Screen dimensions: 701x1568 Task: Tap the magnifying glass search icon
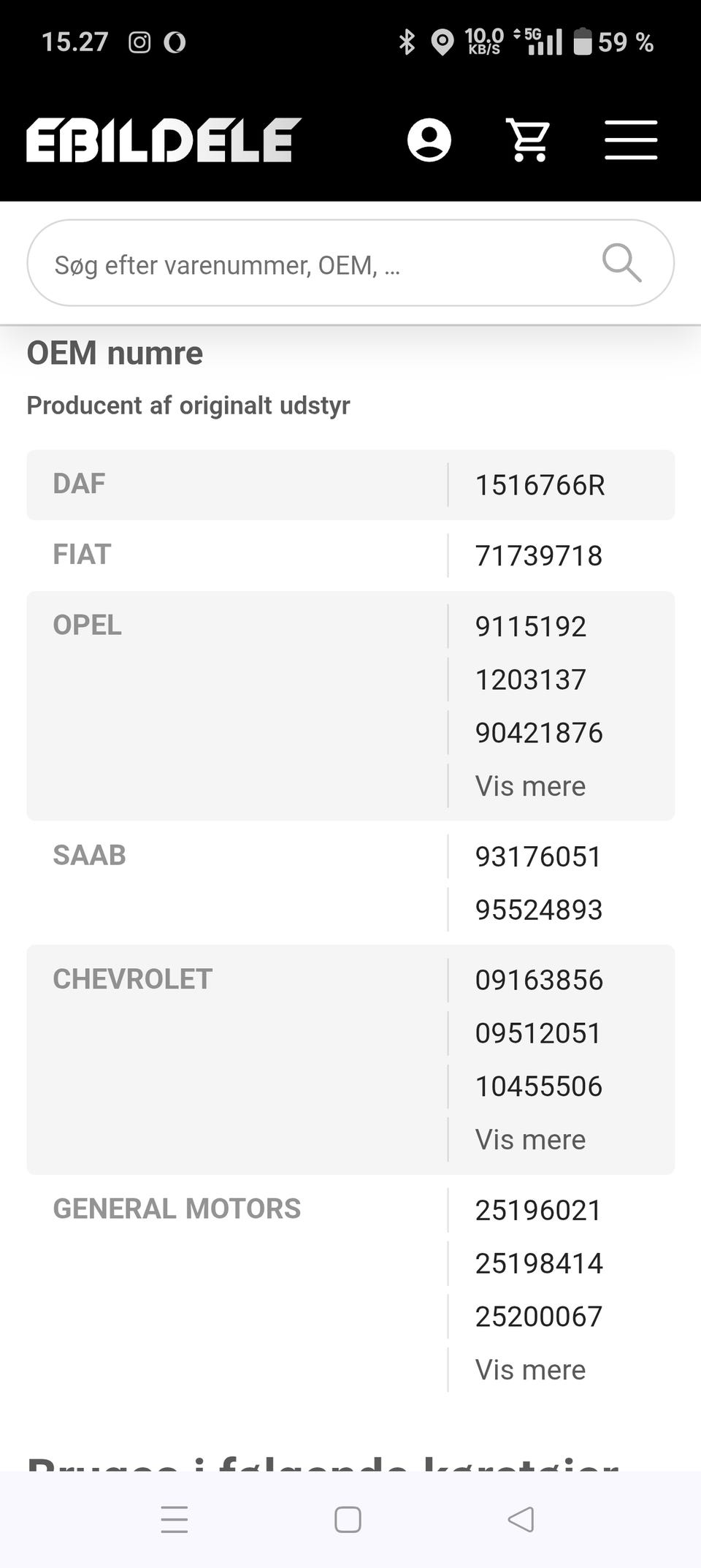621,262
